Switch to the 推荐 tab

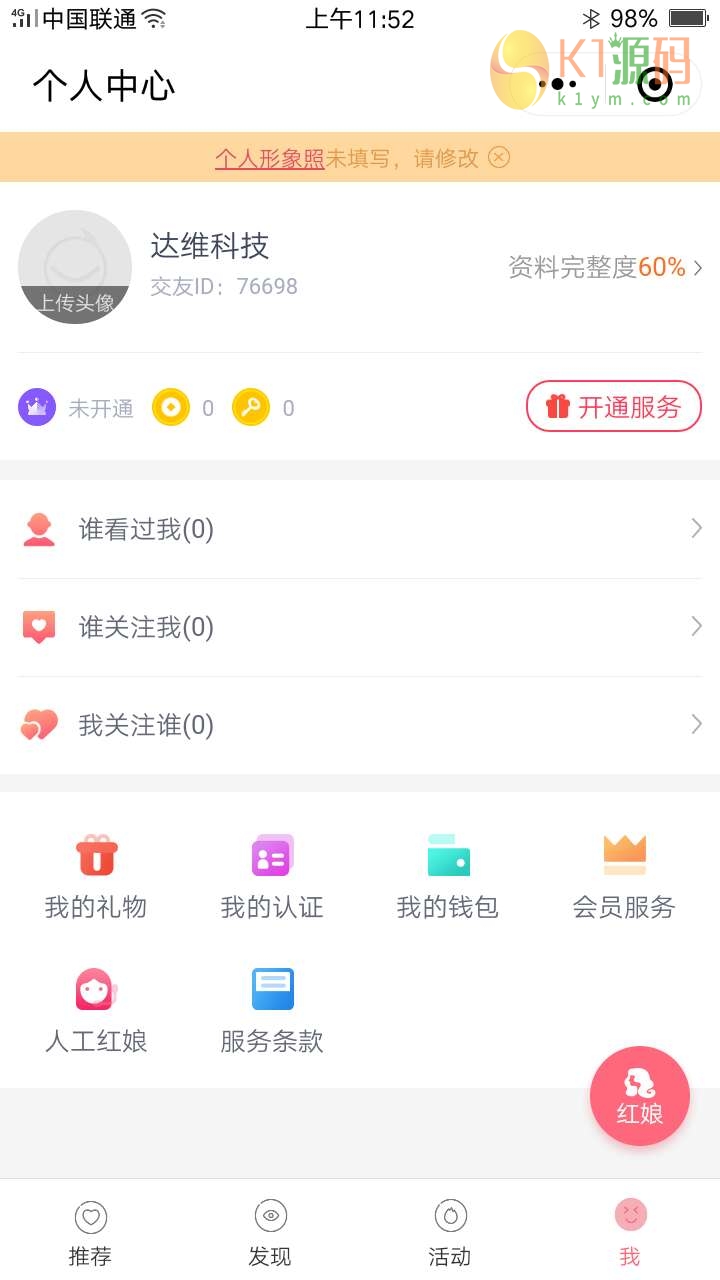[90, 1234]
